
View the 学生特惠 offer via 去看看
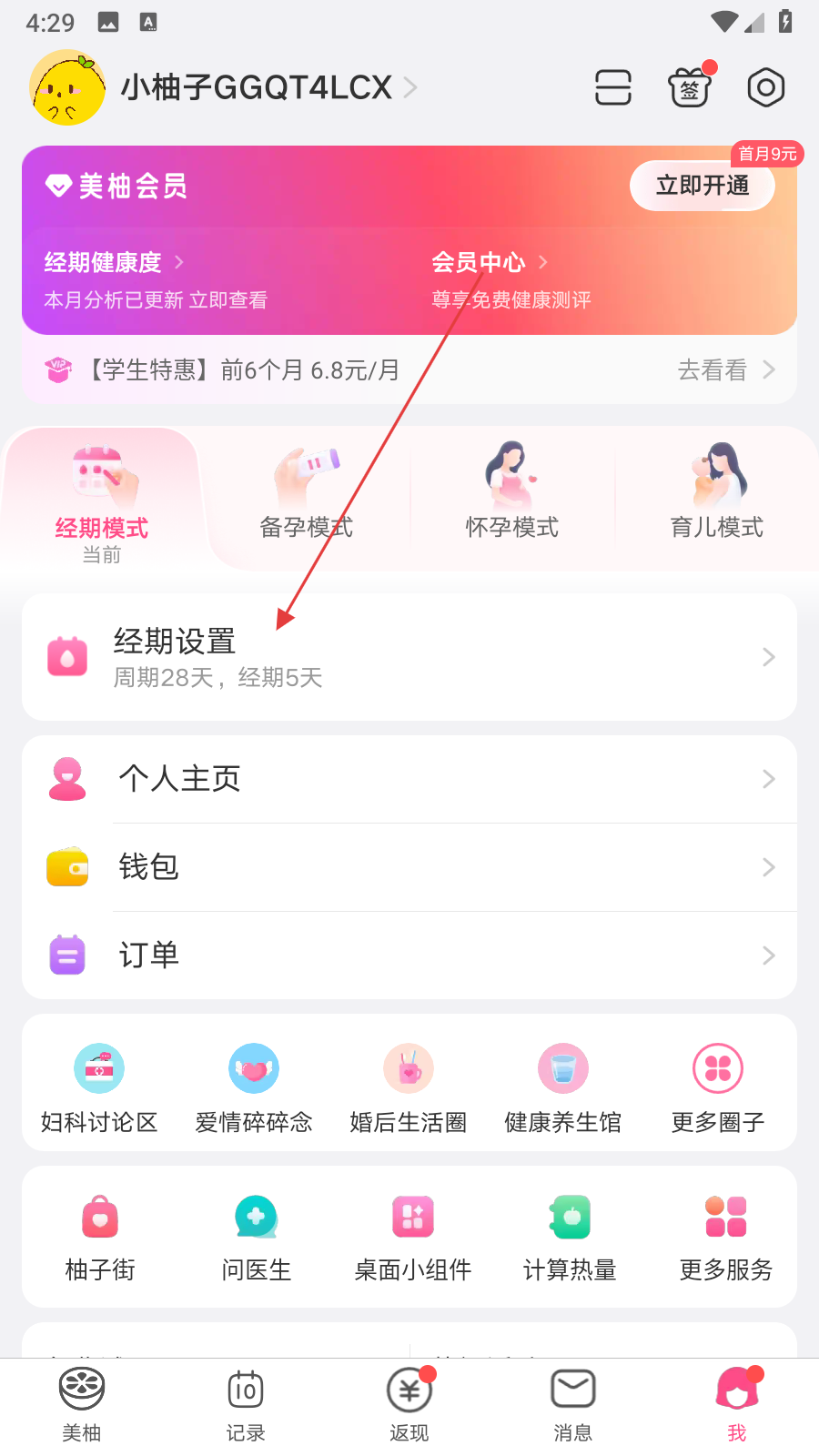725,370
